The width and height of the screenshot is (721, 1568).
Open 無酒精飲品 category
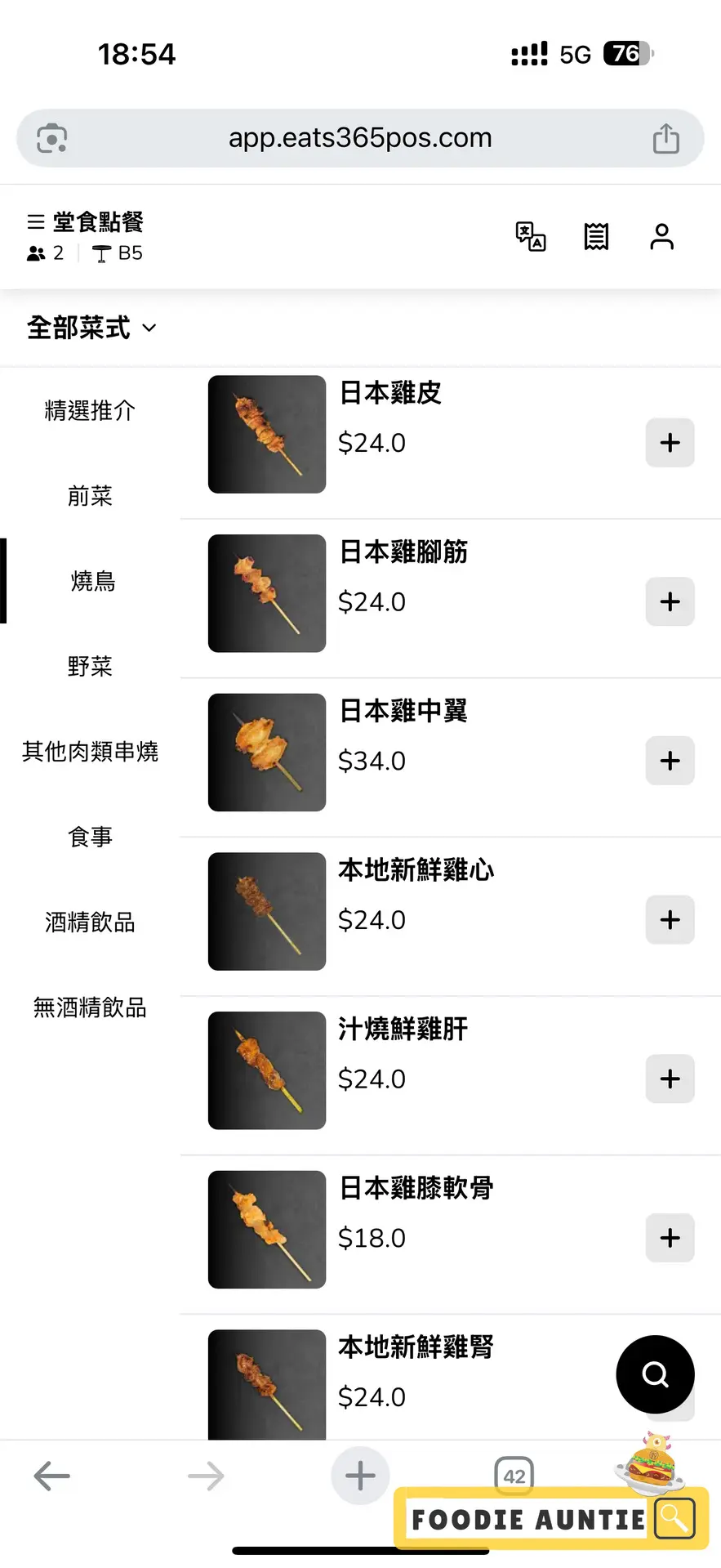[90, 1007]
